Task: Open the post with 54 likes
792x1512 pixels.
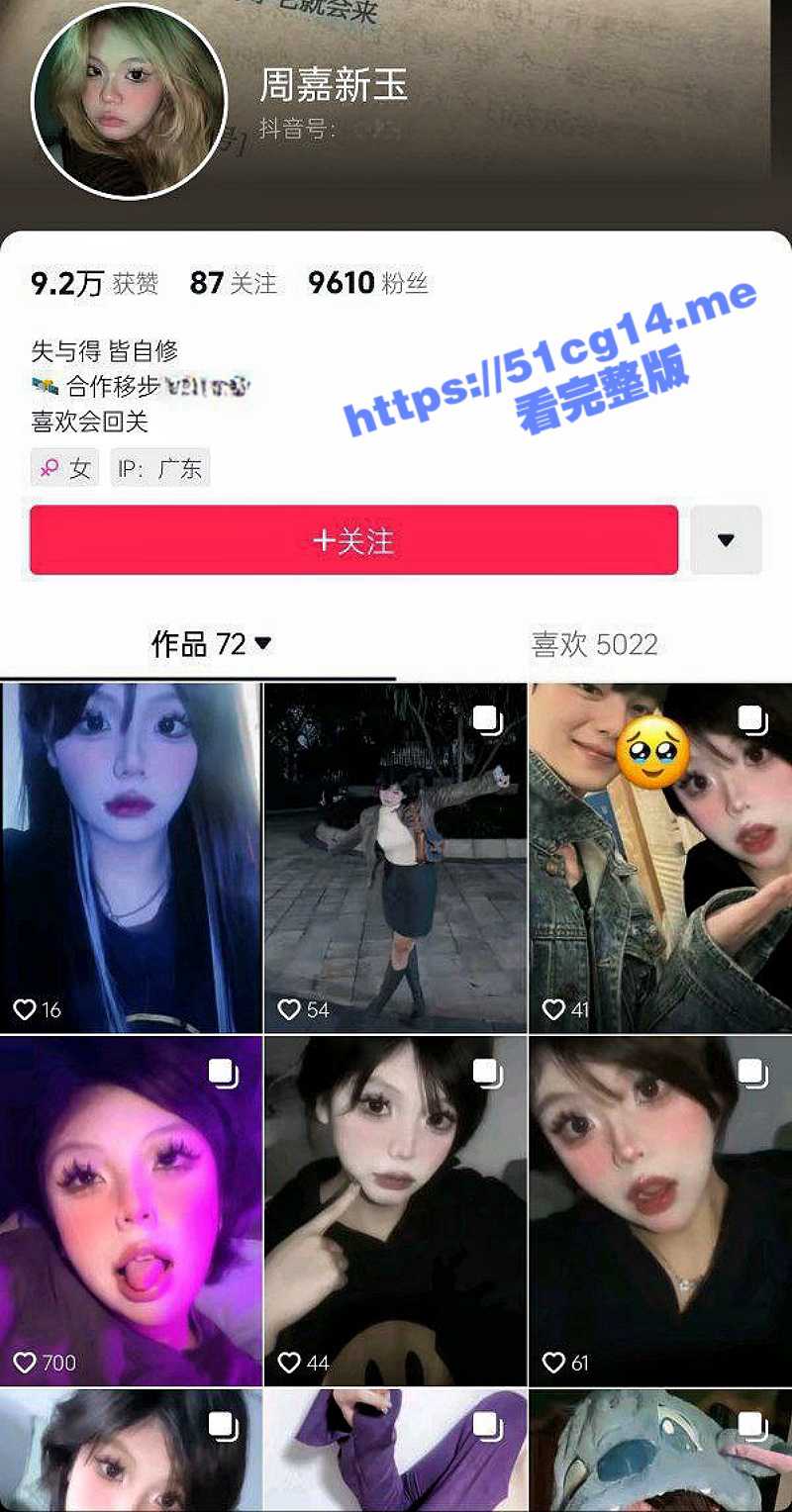Action: click(x=395, y=857)
